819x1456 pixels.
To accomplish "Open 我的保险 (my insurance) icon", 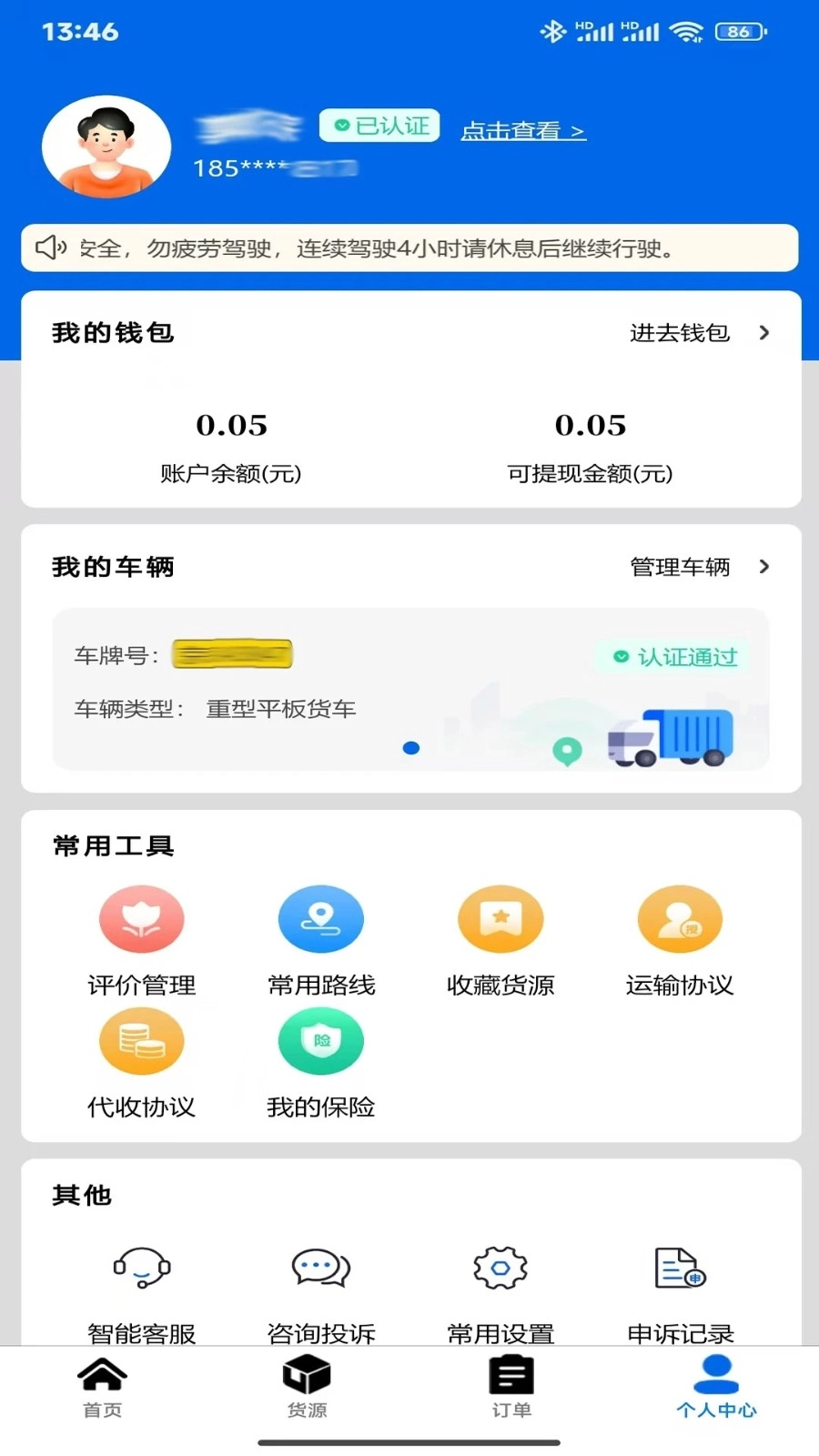I will pos(320,1060).
